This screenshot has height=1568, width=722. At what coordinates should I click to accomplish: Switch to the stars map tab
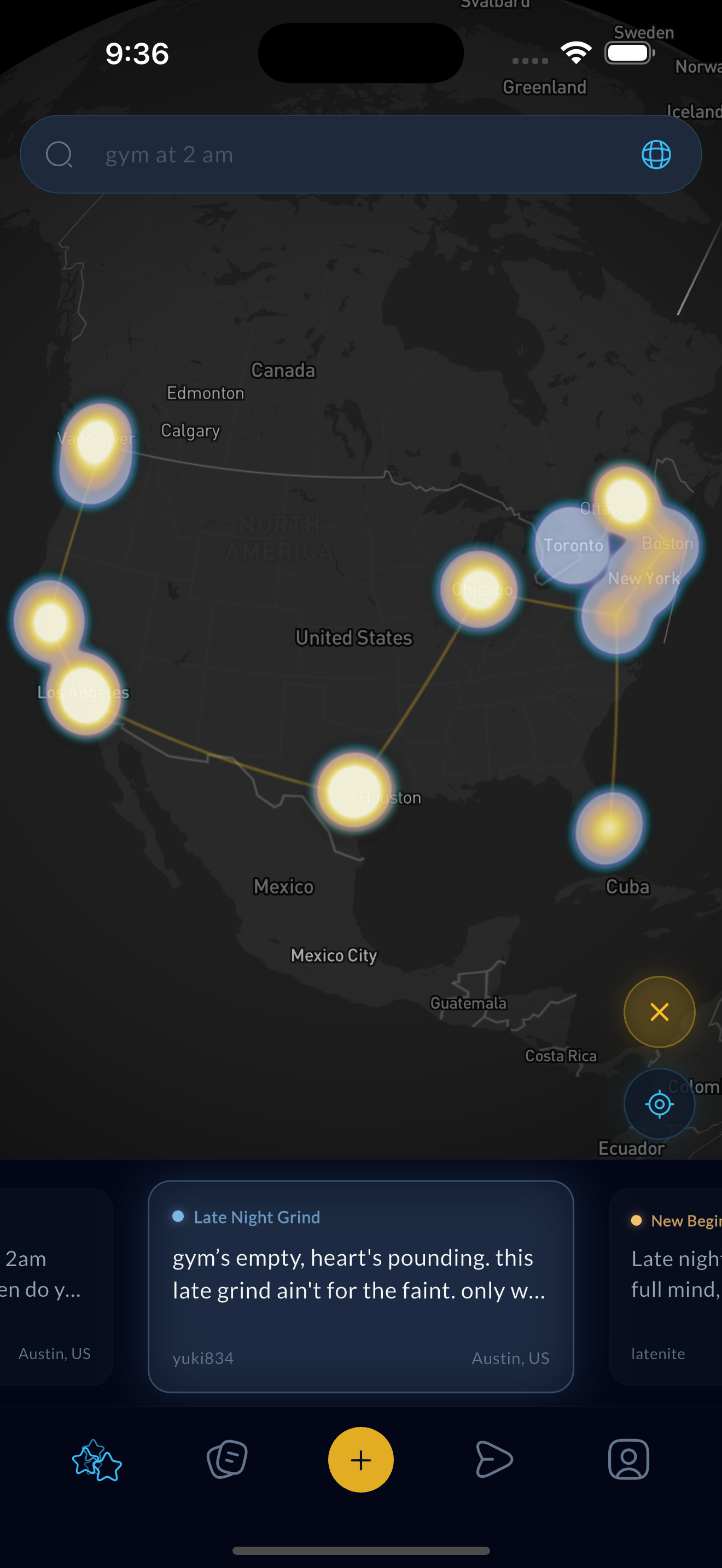point(96,1460)
